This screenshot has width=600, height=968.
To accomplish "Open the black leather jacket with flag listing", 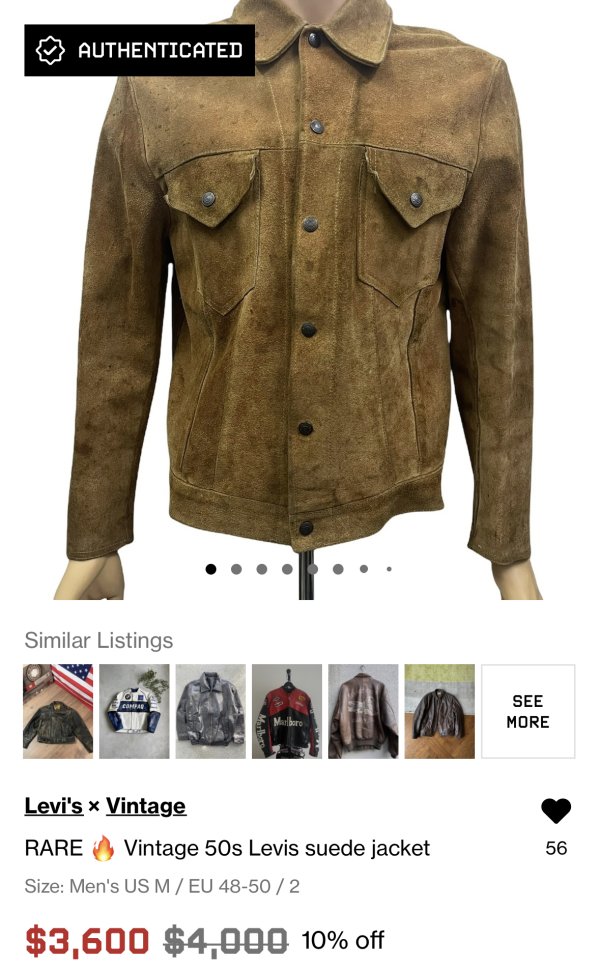I will pos(58,711).
